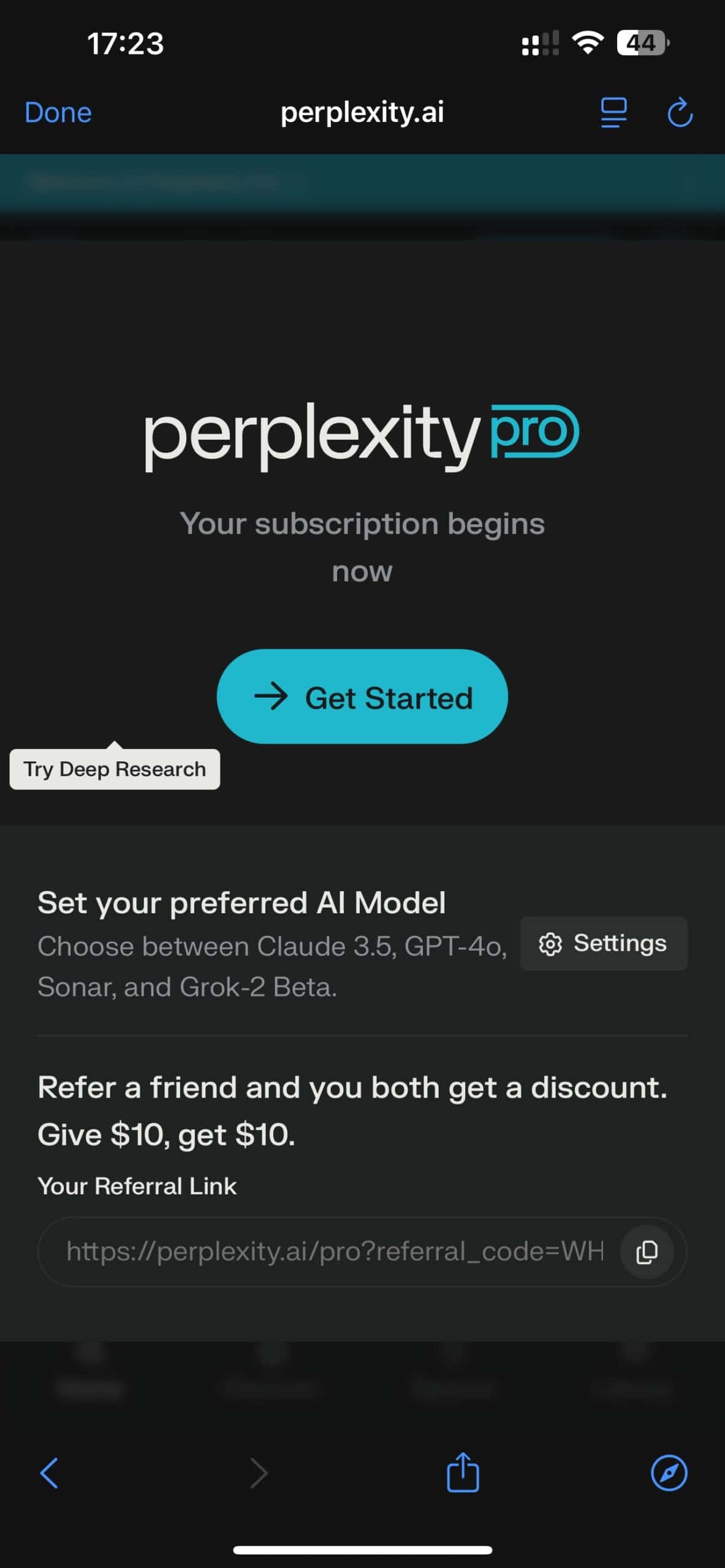Click Set your preferred AI Model heading
This screenshot has height=1568, width=725.
click(242, 902)
